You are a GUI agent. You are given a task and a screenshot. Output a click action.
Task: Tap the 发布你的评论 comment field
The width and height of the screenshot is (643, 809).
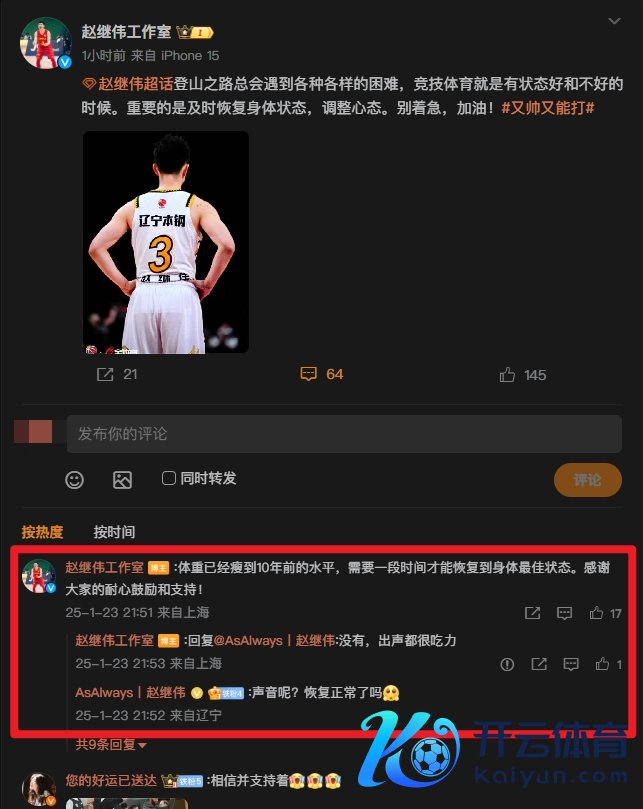click(x=344, y=434)
